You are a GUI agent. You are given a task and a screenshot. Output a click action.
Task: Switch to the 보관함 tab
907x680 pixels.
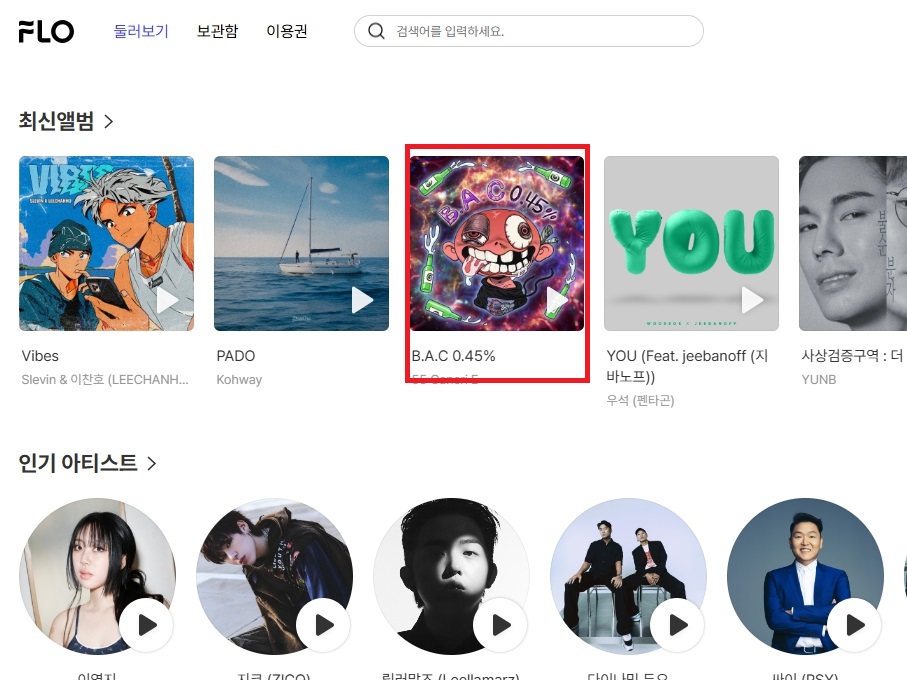(x=217, y=31)
